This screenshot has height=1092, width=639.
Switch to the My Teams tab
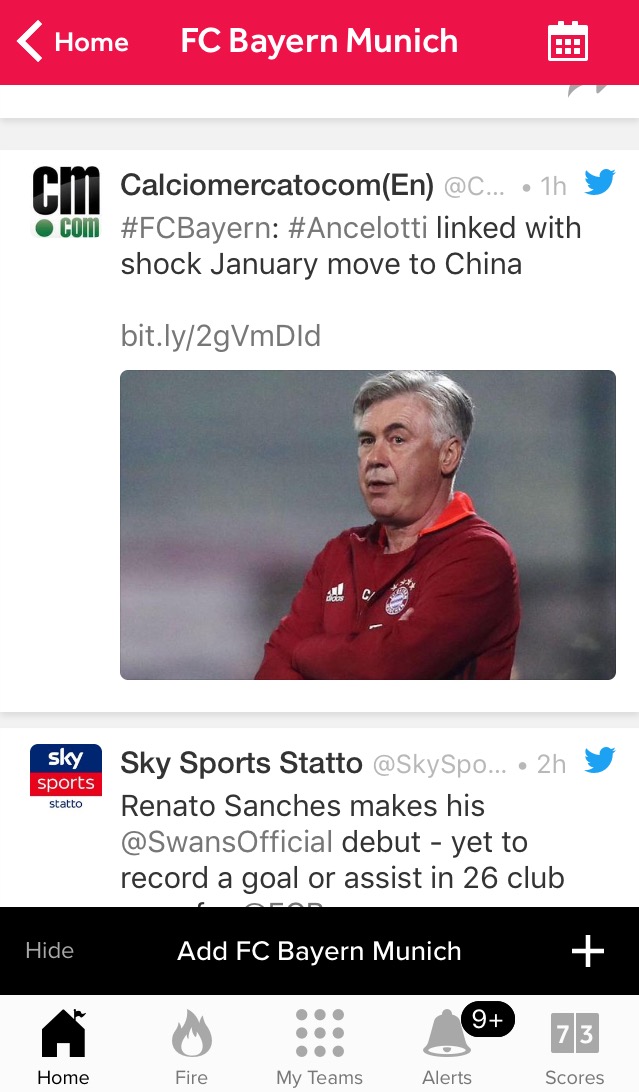click(x=319, y=1046)
